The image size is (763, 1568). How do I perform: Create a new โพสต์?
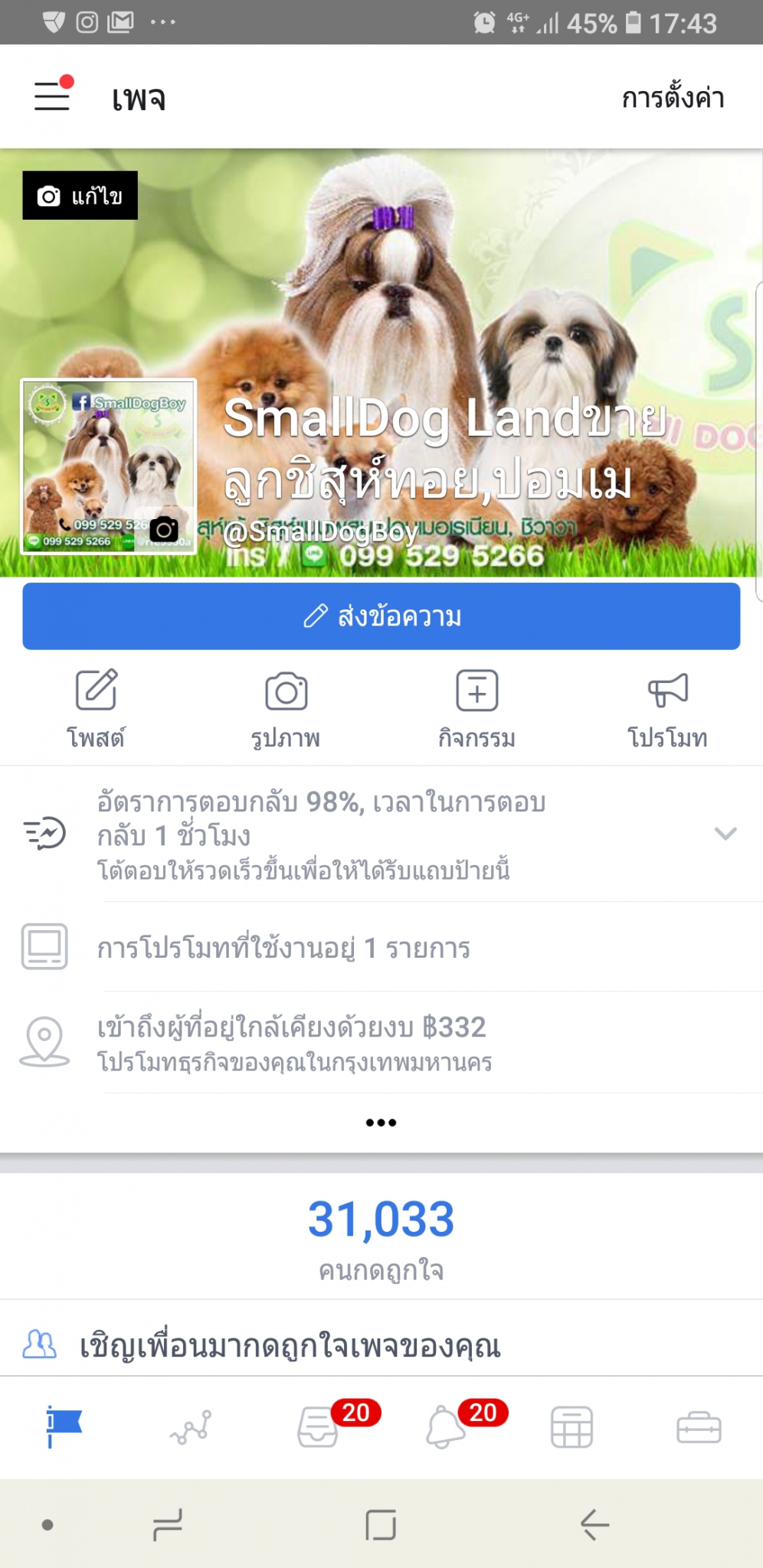(96, 708)
